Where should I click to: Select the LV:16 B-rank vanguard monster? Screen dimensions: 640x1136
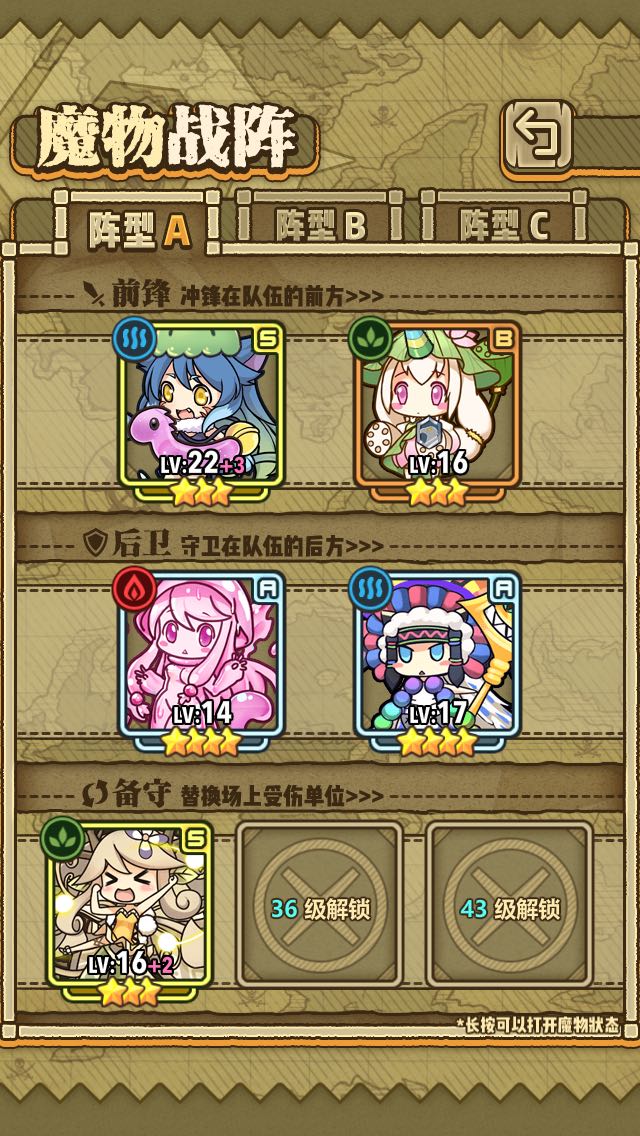pyautogui.click(x=437, y=410)
